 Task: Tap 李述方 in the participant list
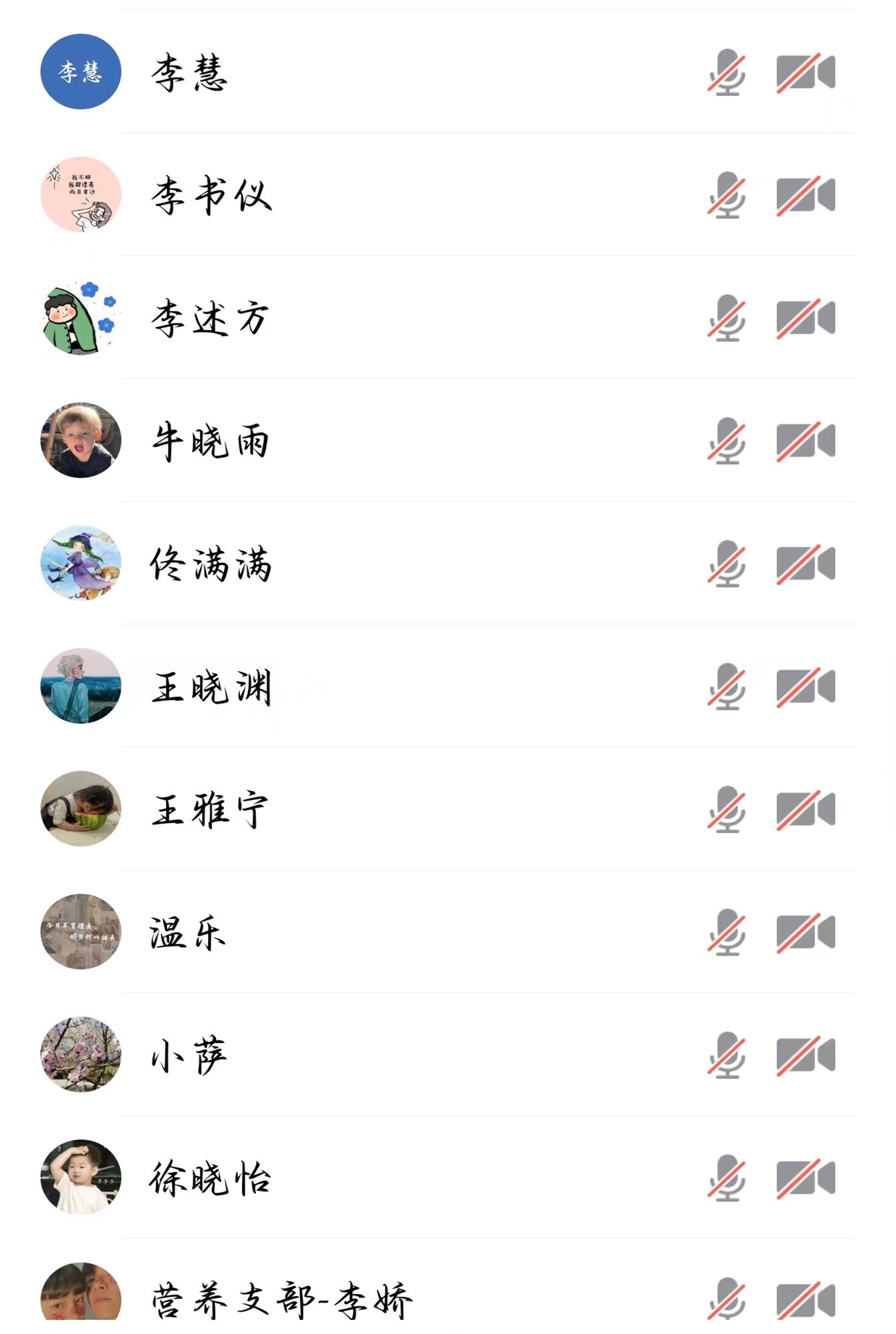[x=210, y=318]
